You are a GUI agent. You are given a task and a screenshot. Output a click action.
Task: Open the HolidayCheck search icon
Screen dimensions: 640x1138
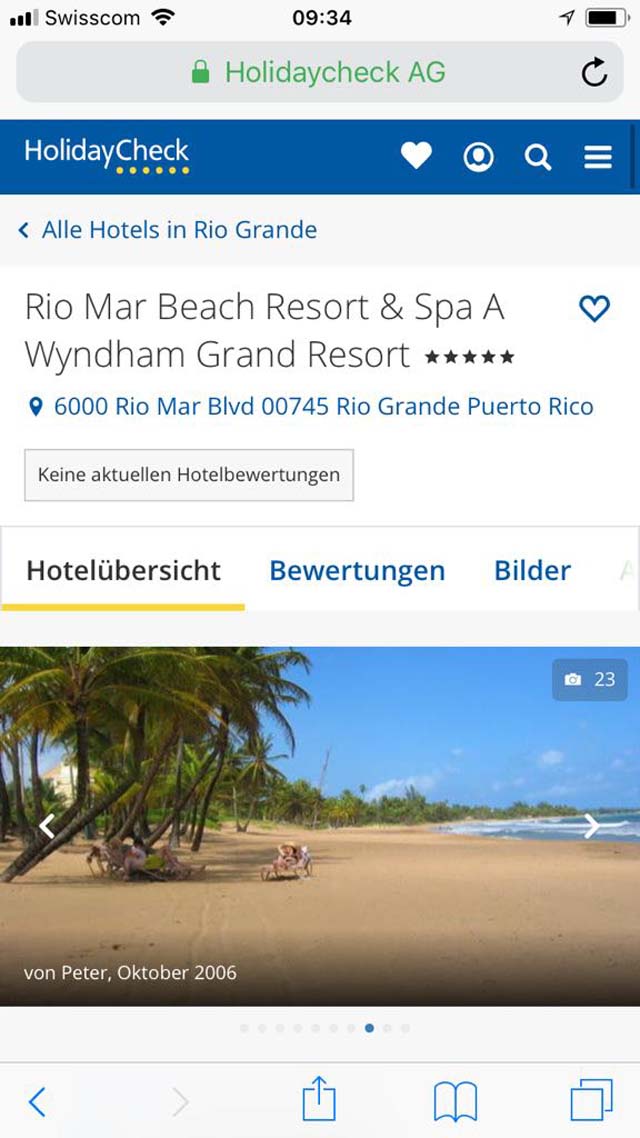coord(538,156)
